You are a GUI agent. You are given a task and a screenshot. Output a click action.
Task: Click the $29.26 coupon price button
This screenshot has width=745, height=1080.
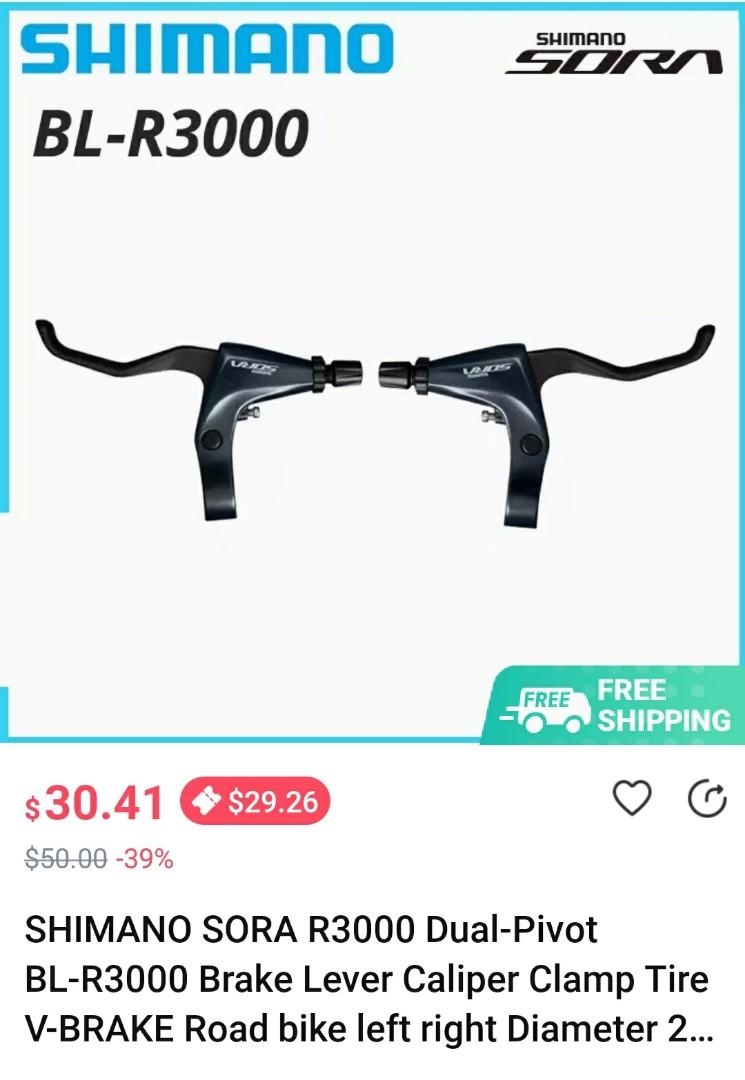click(x=270, y=800)
